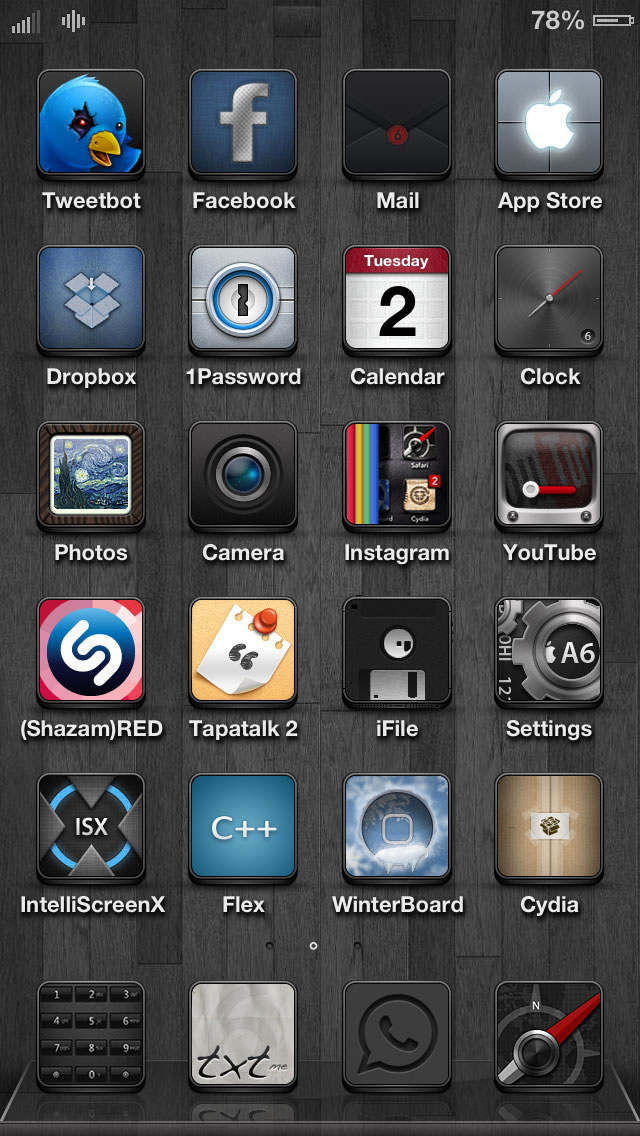Launch (Shazam)RED
The width and height of the screenshot is (640, 1136).
pos(91,652)
